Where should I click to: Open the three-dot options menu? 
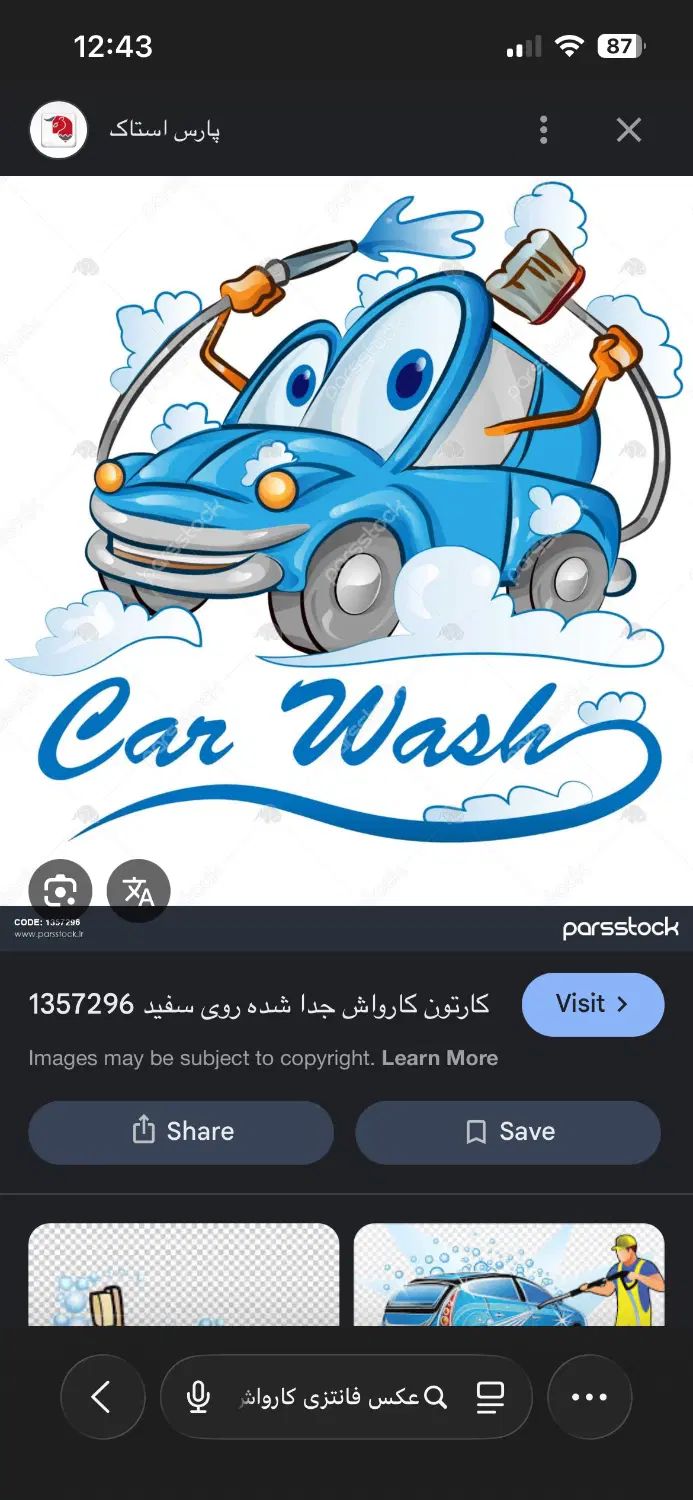click(x=543, y=130)
